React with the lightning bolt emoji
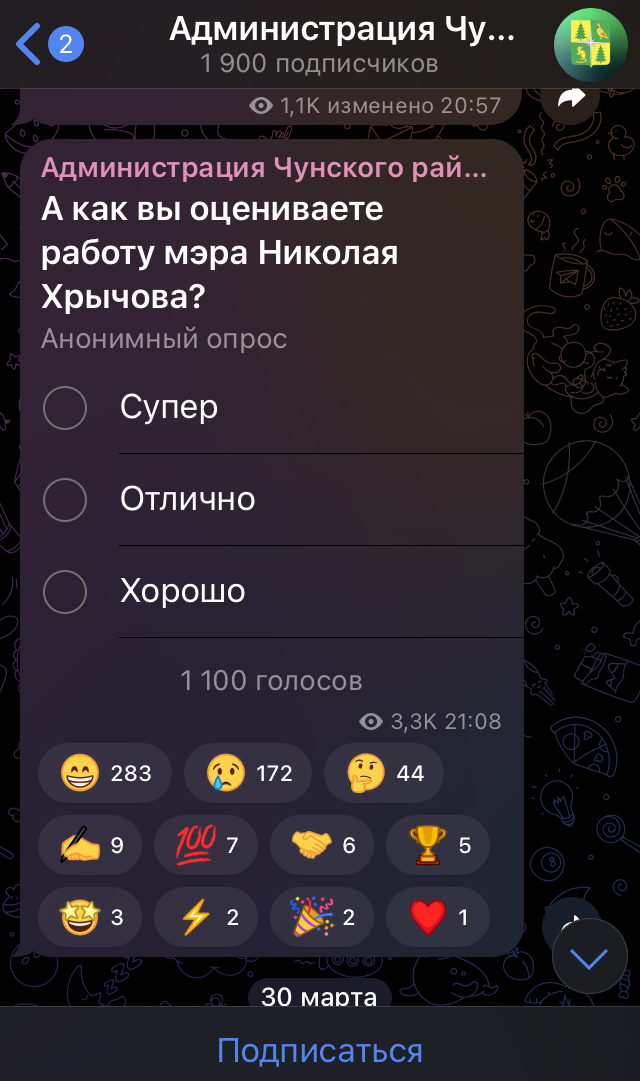Screen dimensions: 640x1081 coord(206,917)
